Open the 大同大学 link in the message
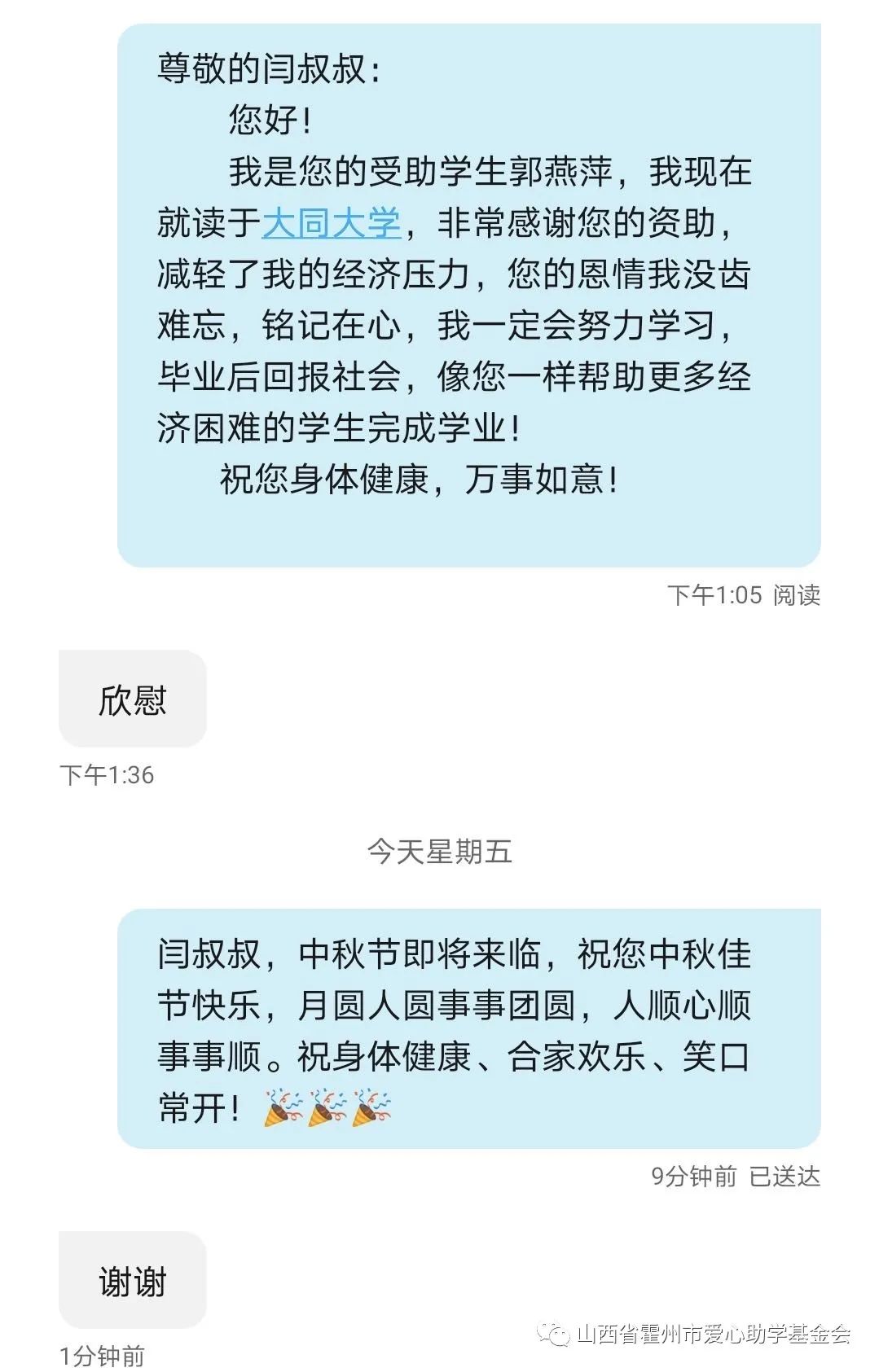 tap(331, 222)
